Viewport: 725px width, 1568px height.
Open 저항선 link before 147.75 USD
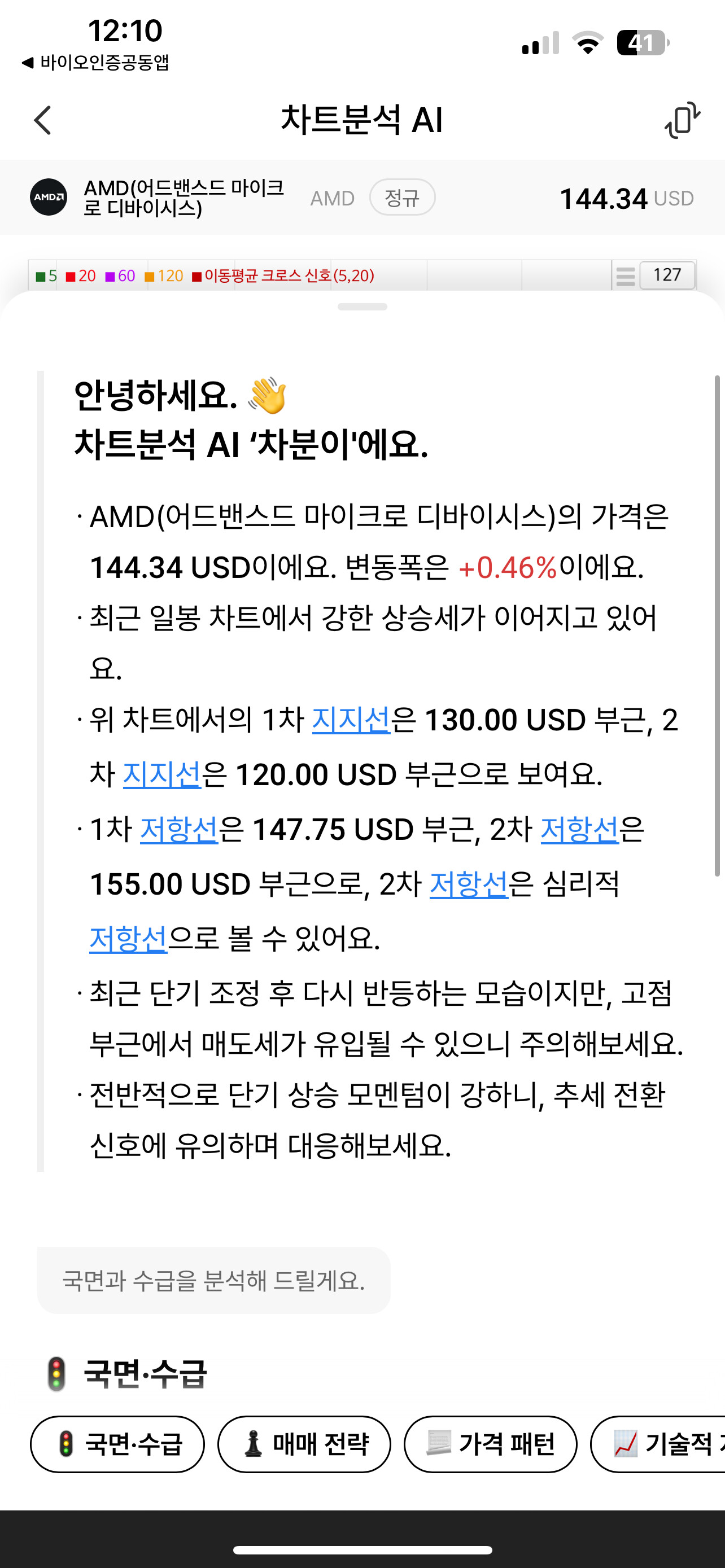(x=179, y=830)
